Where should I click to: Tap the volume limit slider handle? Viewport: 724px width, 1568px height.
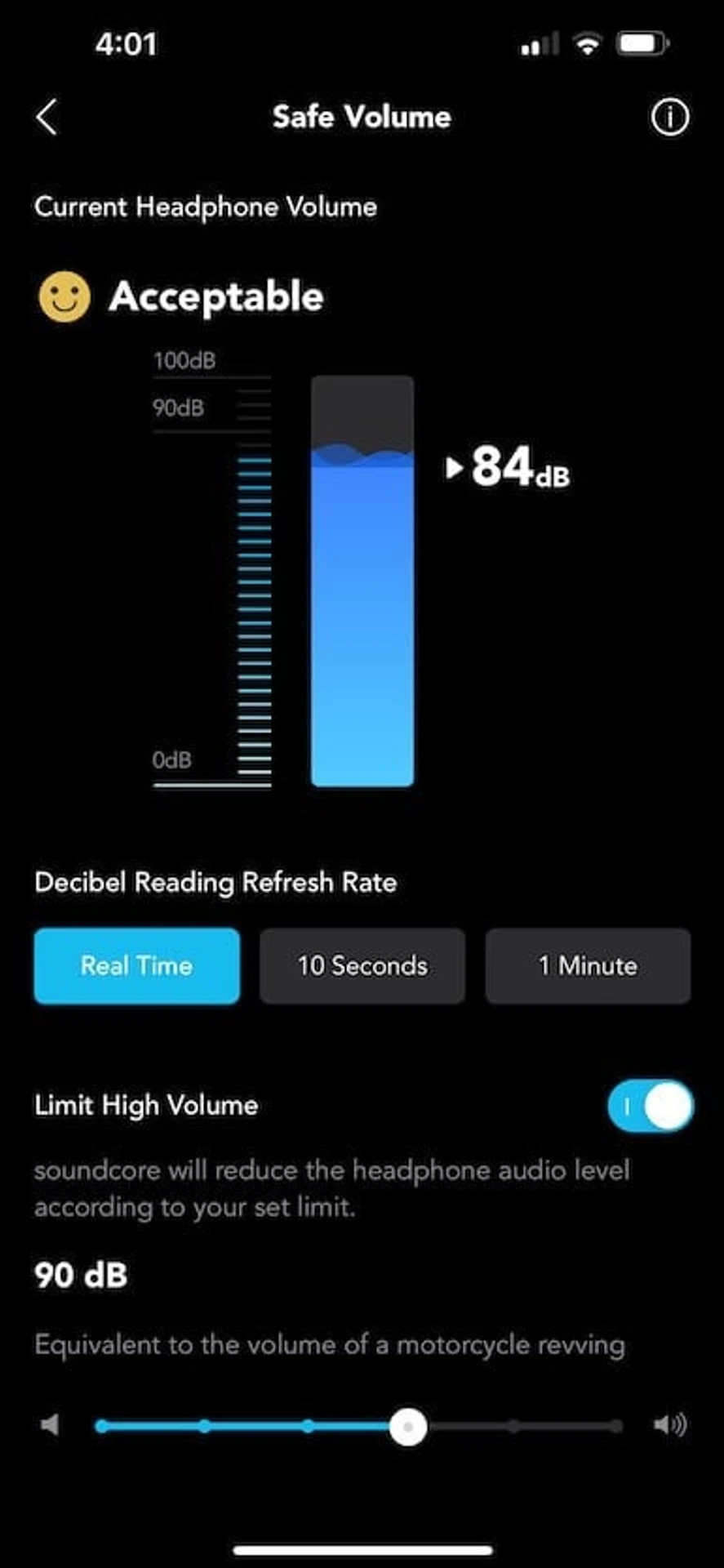tap(407, 1427)
